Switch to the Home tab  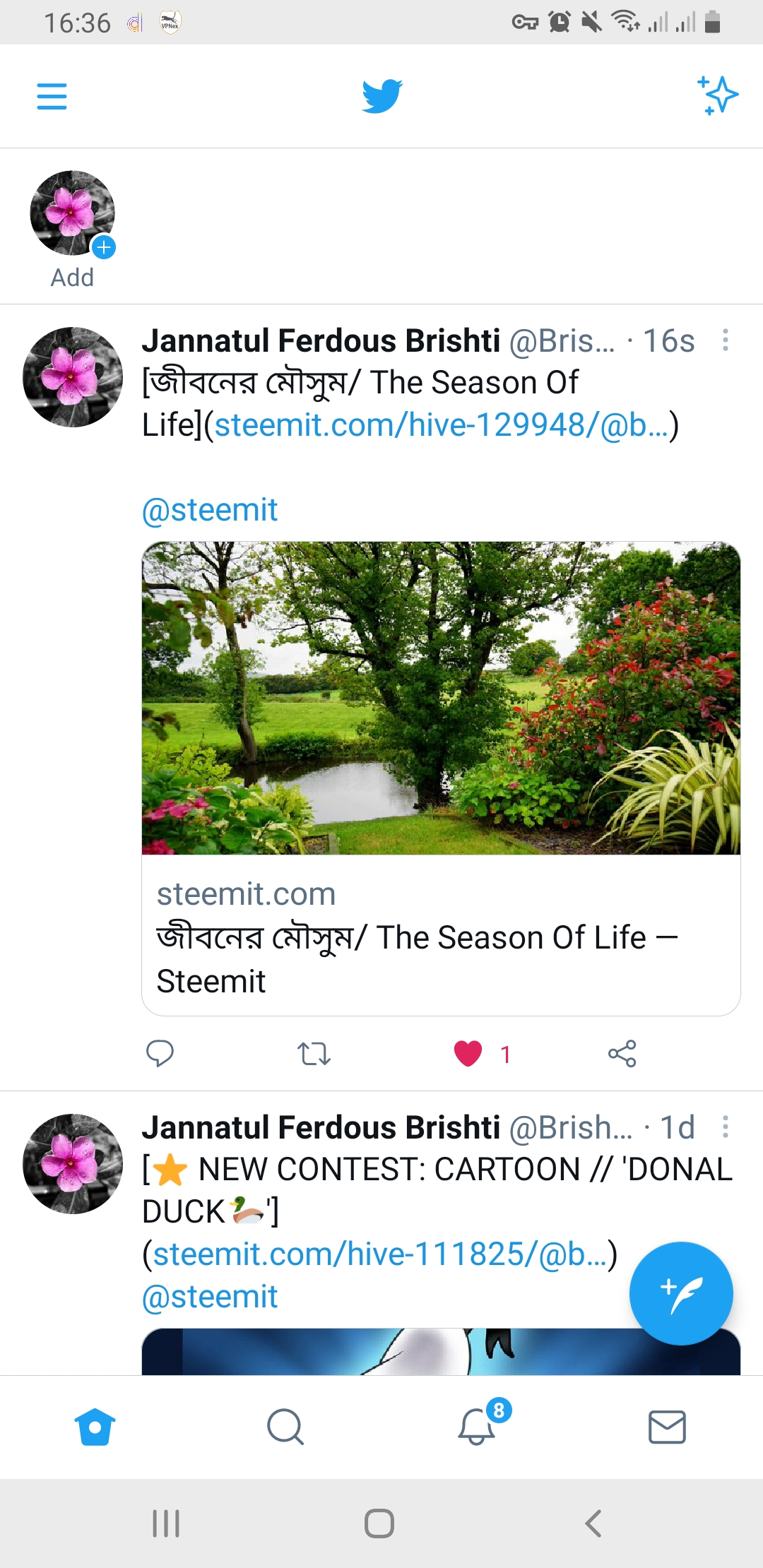(x=95, y=1427)
